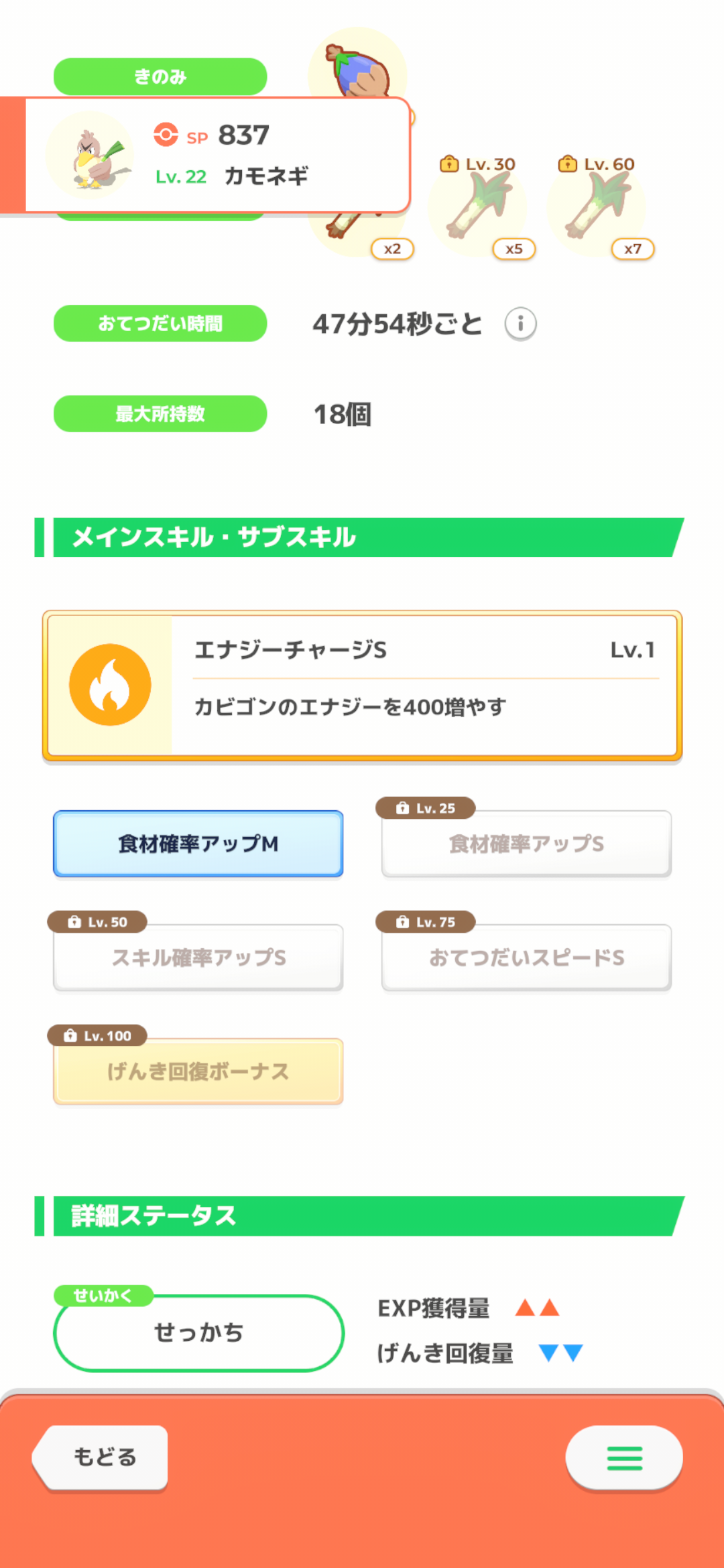The image size is (724, 1568).
Task: Tap the もどる back button
Action: pyautogui.click(x=101, y=1457)
